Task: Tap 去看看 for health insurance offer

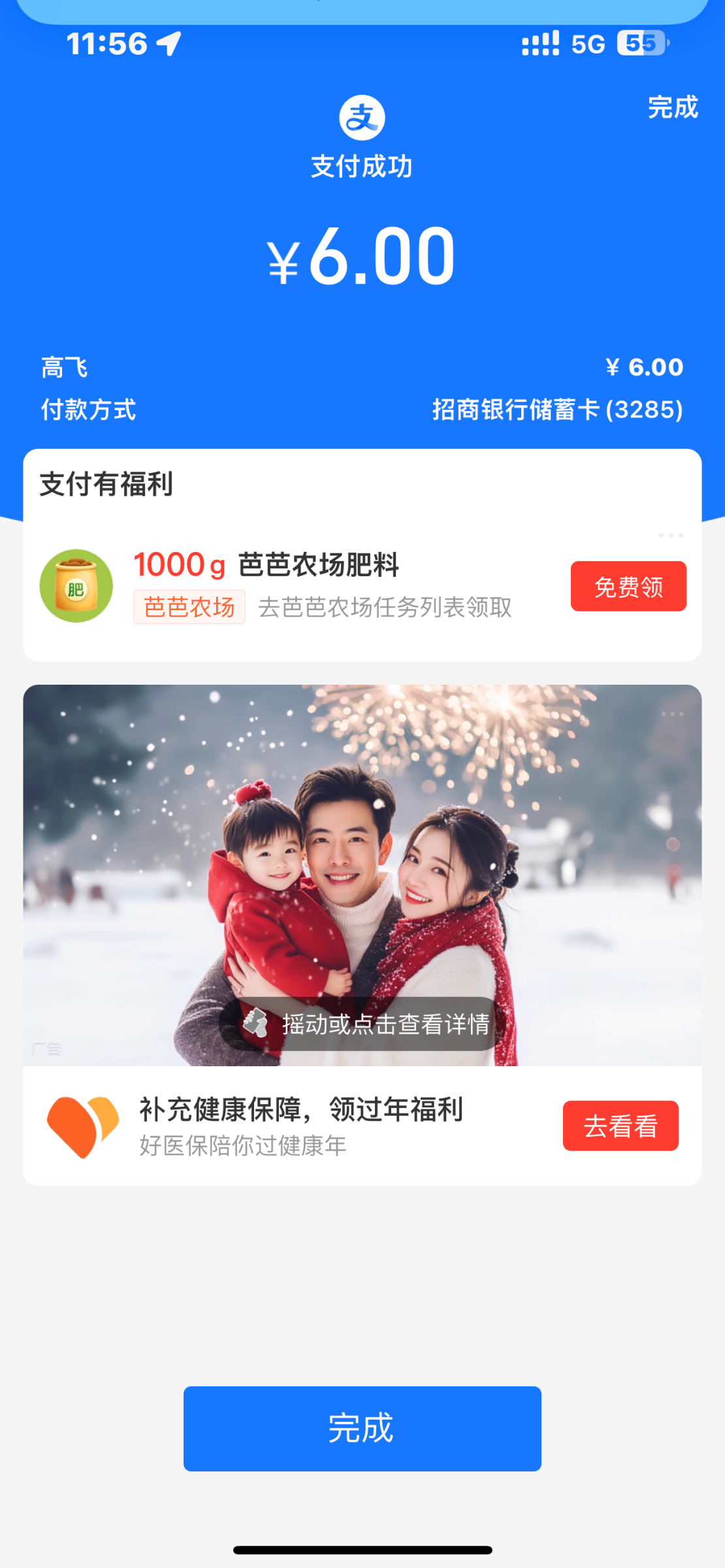Action: [x=620, y=1126]
